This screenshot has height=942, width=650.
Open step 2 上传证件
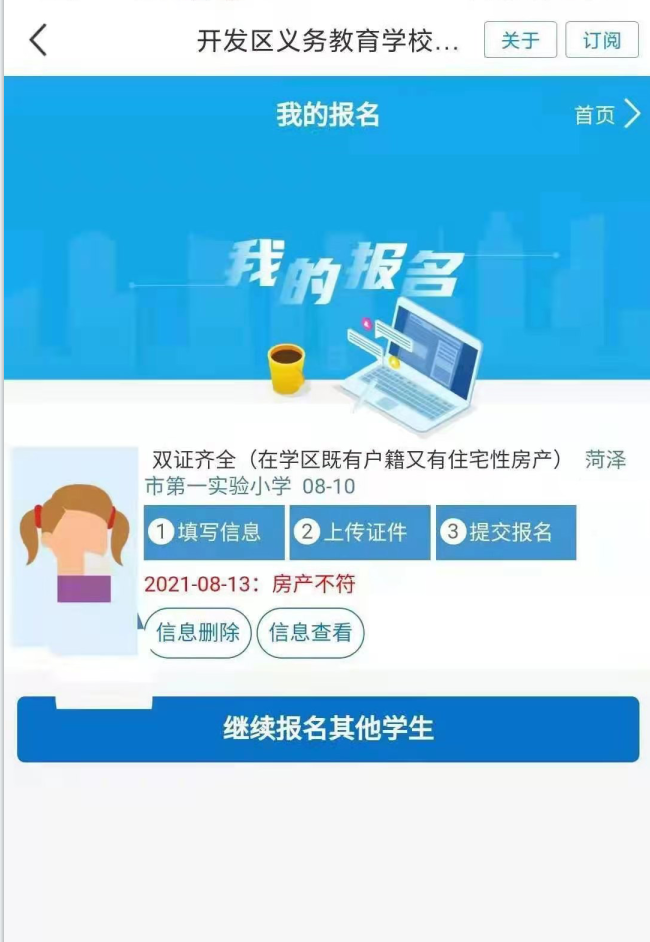coord(360,532)
